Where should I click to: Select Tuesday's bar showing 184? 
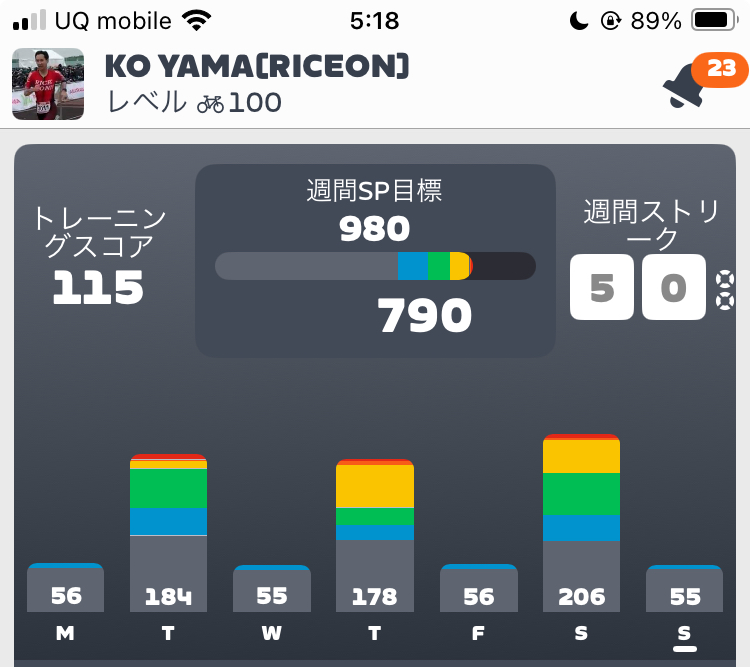pyautogui.click(x=168, y=535)
